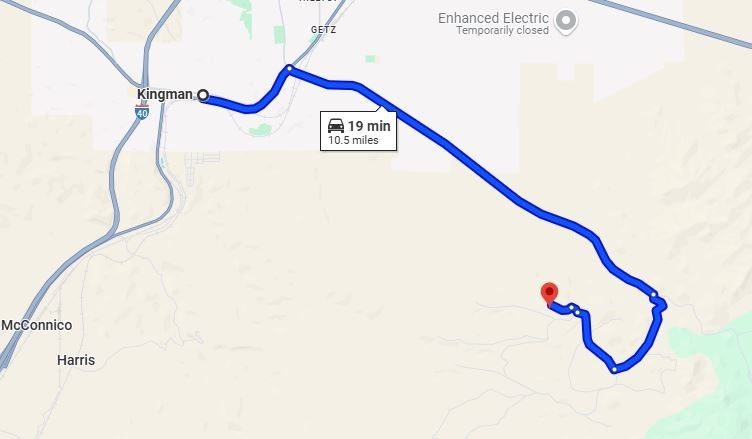The image size is (752, 439).
Task: Open the Enhanced Electric place marker
Action: point(567,21)
